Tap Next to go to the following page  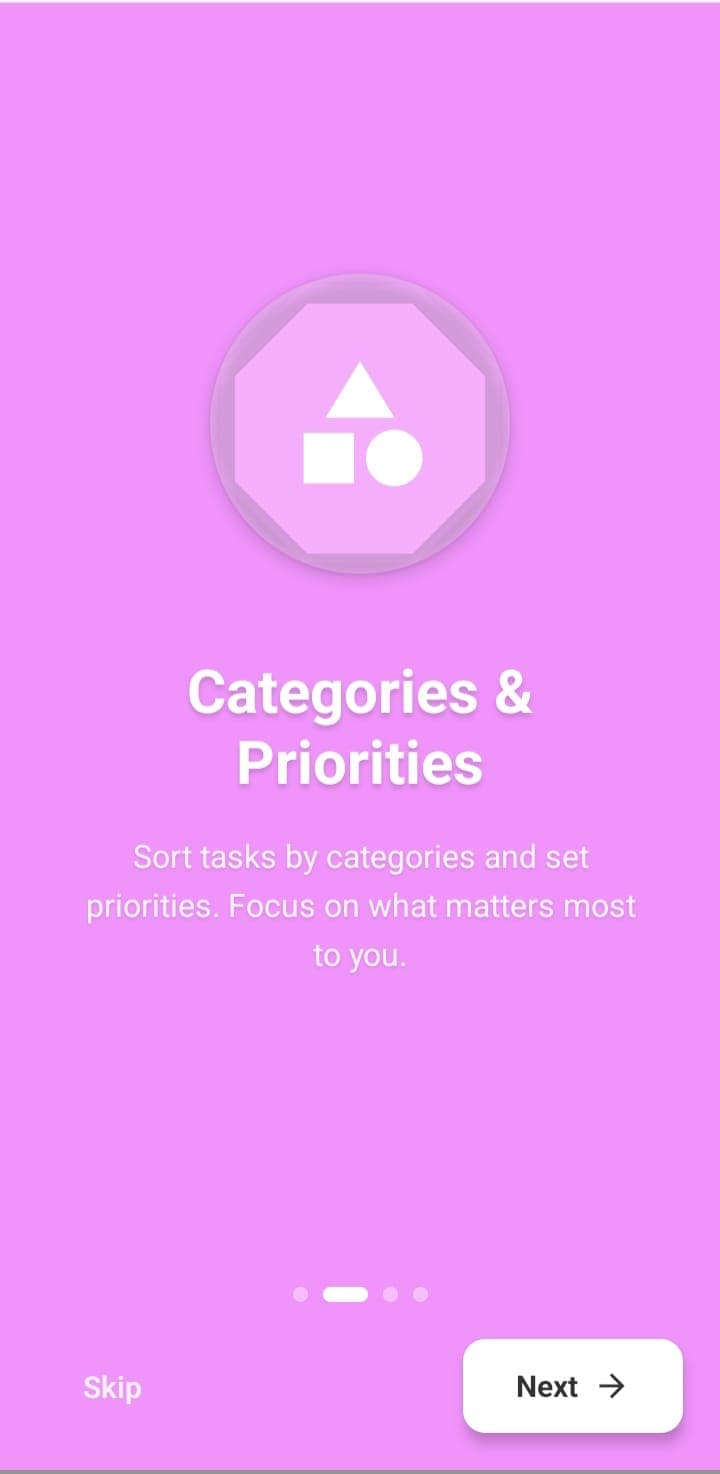572,1387
